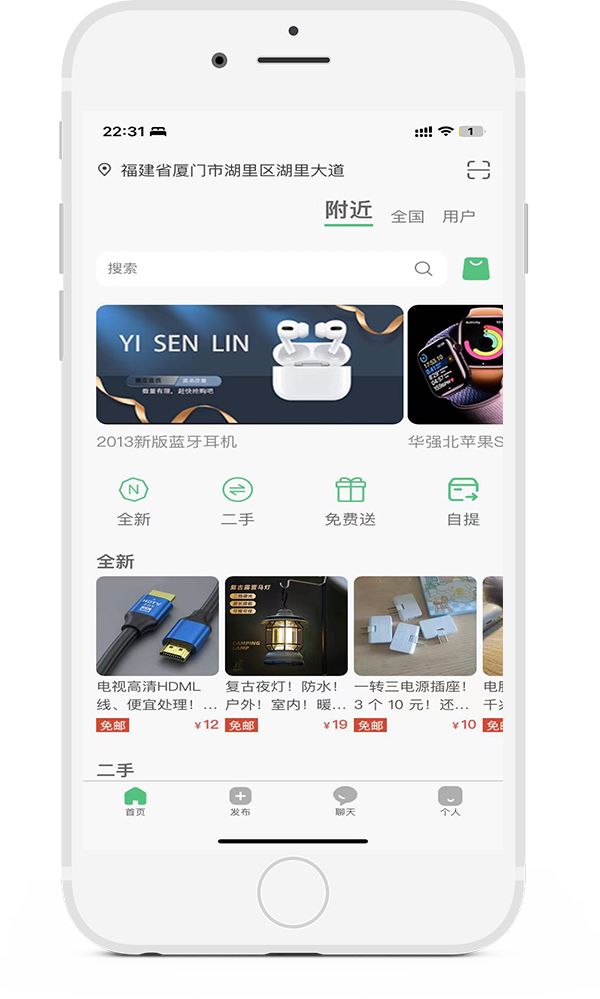600x999 pixels.
Task: Switch to the 附近 tab
Action: (348, 211)
